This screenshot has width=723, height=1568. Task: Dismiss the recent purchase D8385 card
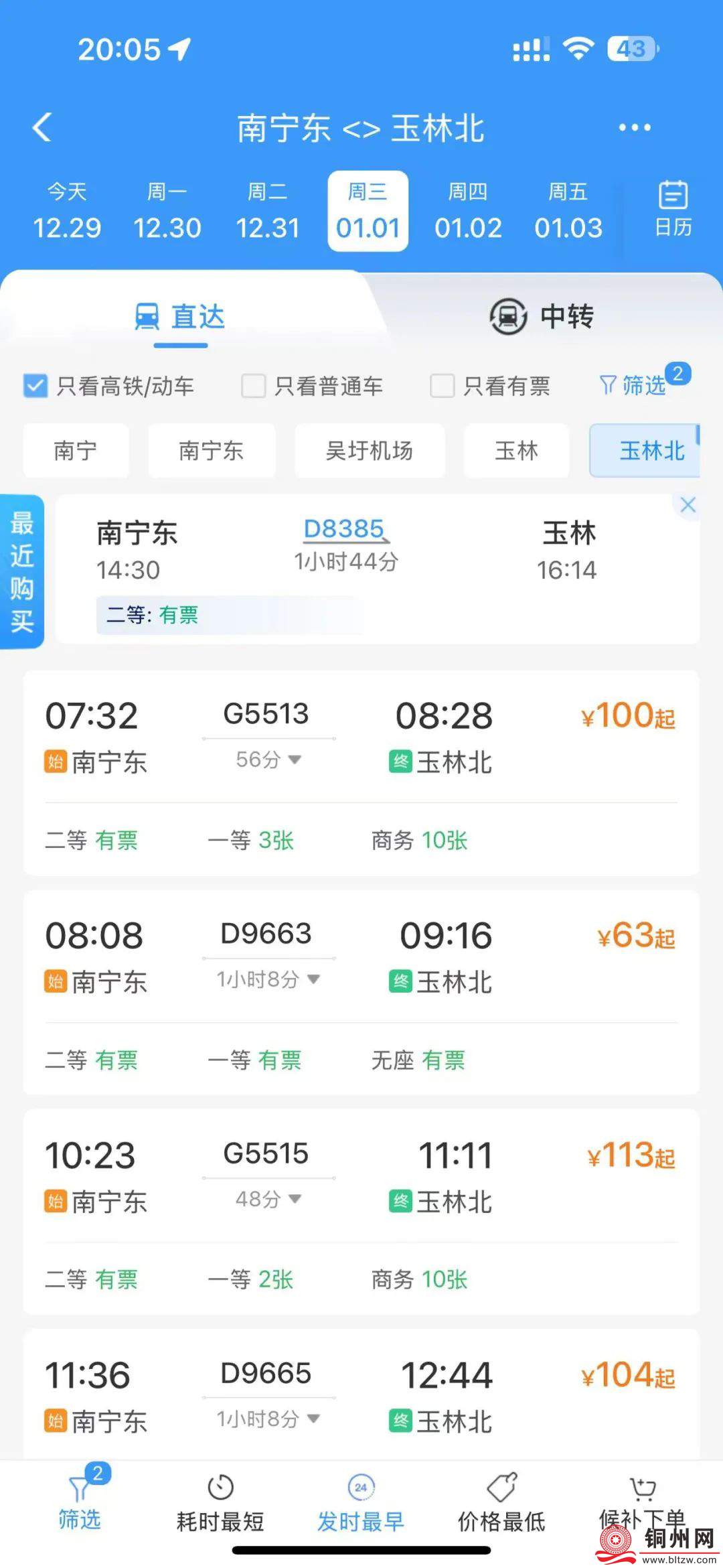688,505
